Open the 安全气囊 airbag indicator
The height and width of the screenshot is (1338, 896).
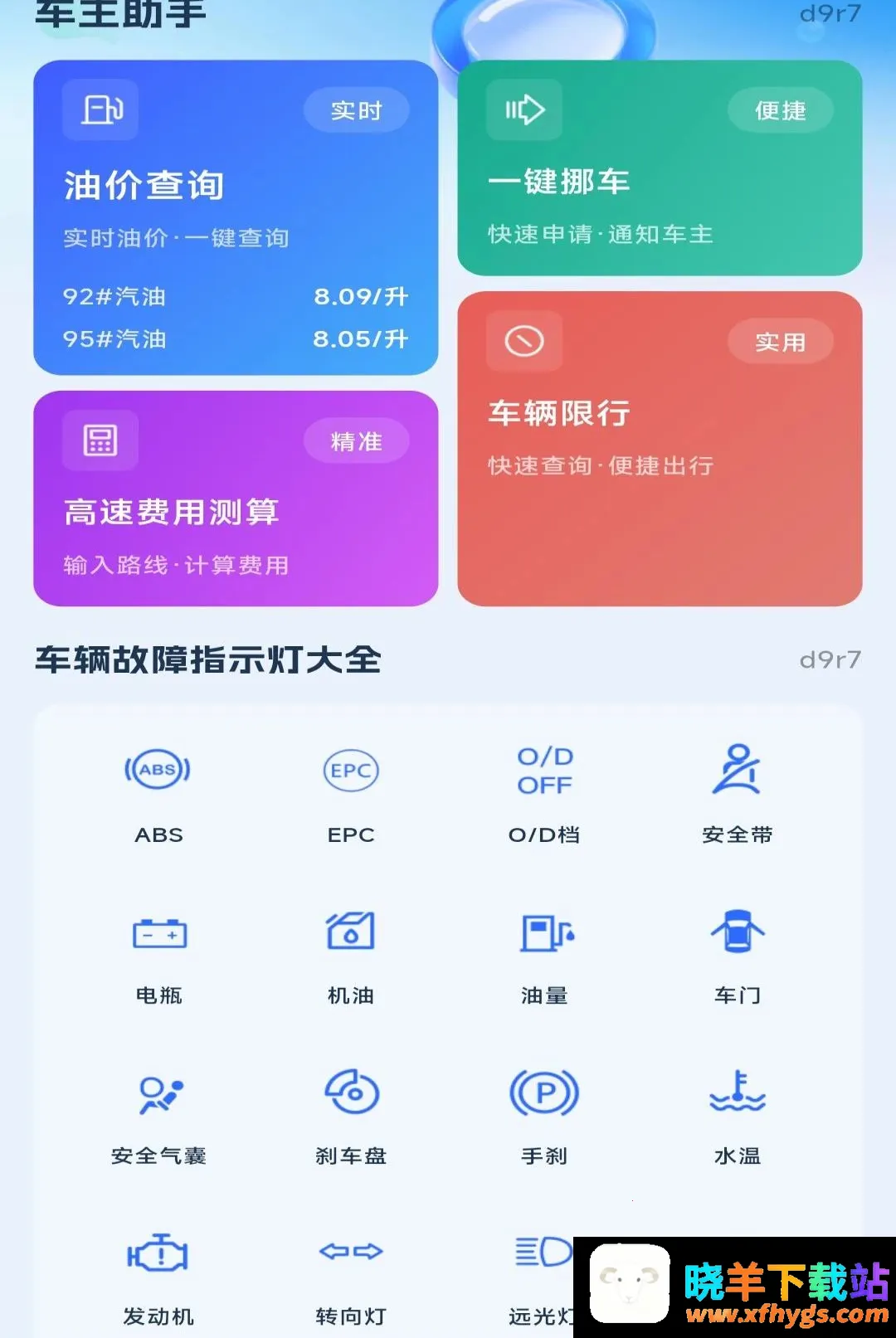[x=158, y=1117]
